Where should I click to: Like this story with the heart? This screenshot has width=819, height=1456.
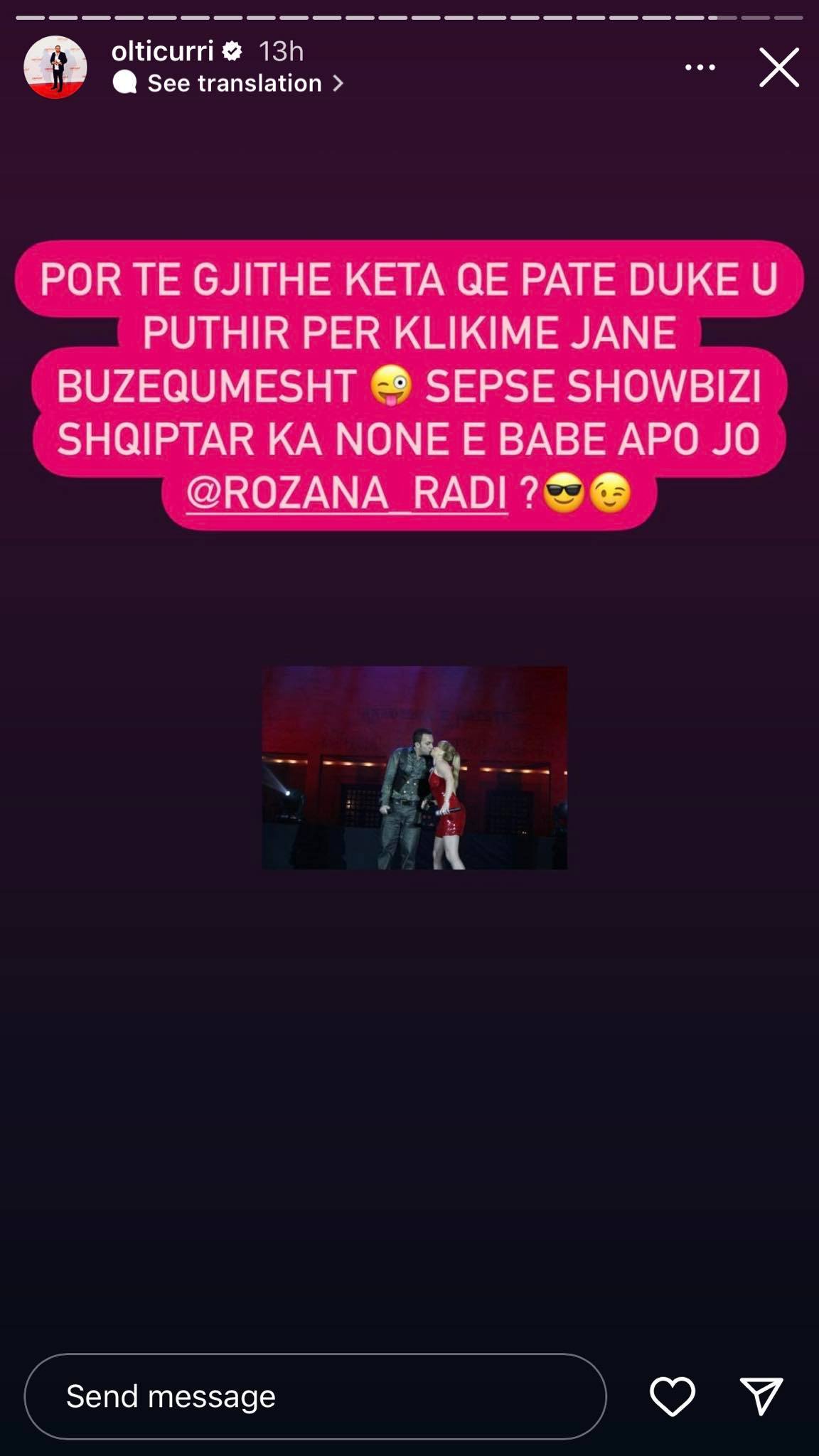pos(672,1396)
